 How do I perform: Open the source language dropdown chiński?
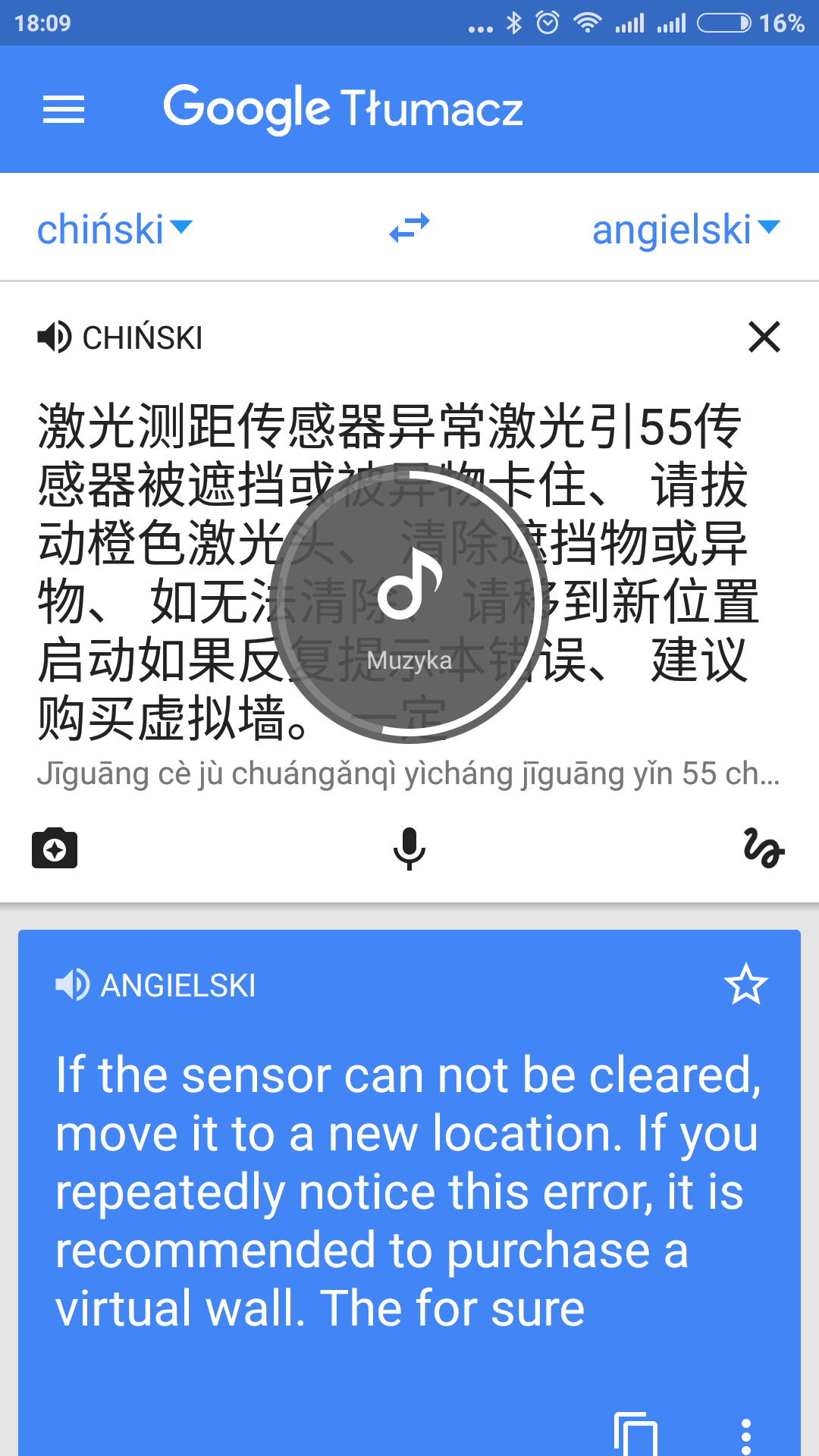[x=114, y=229]
